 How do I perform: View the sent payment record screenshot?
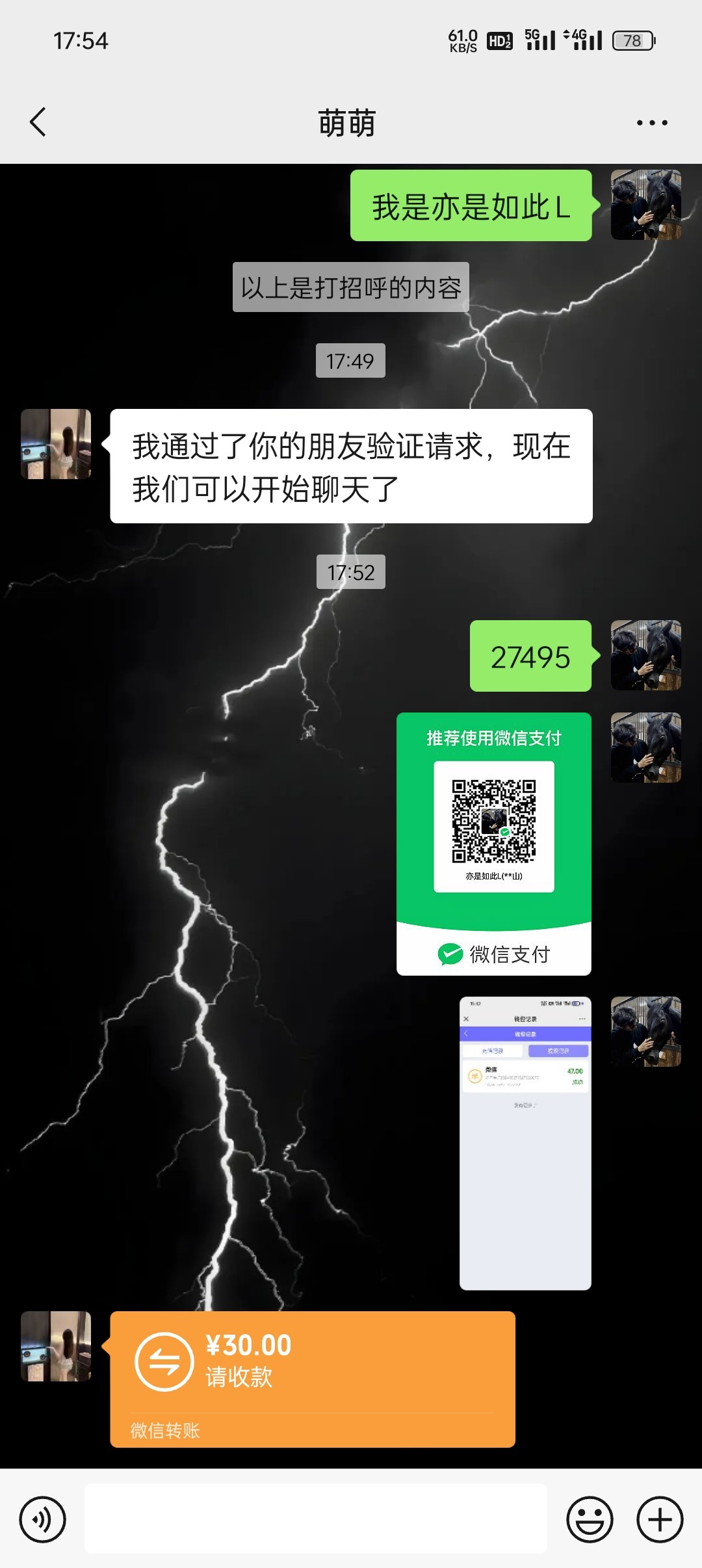[x=525, y=1142]
